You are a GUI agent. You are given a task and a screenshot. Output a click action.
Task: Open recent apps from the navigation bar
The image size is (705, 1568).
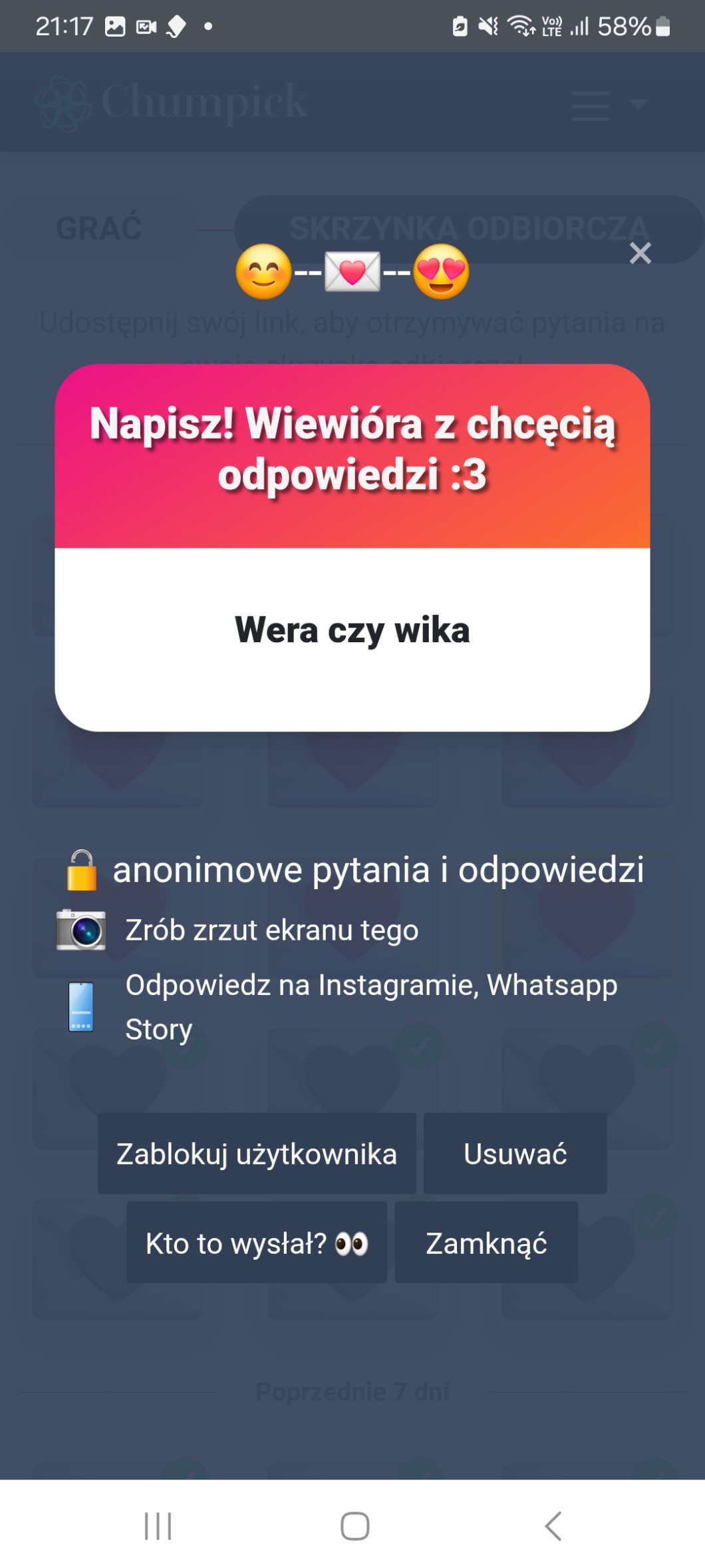158,1525
